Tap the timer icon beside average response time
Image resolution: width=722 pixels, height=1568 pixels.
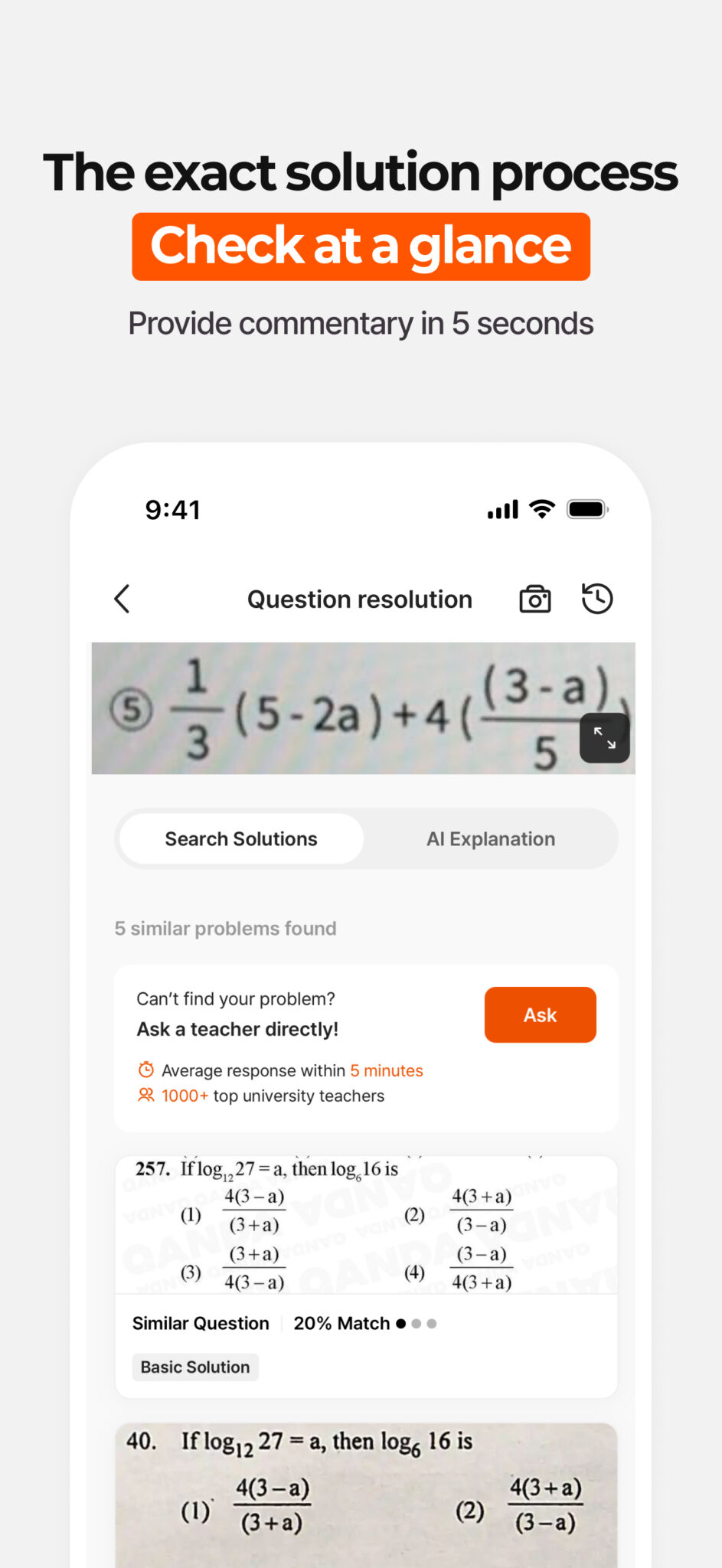(x=145, y=1070)
